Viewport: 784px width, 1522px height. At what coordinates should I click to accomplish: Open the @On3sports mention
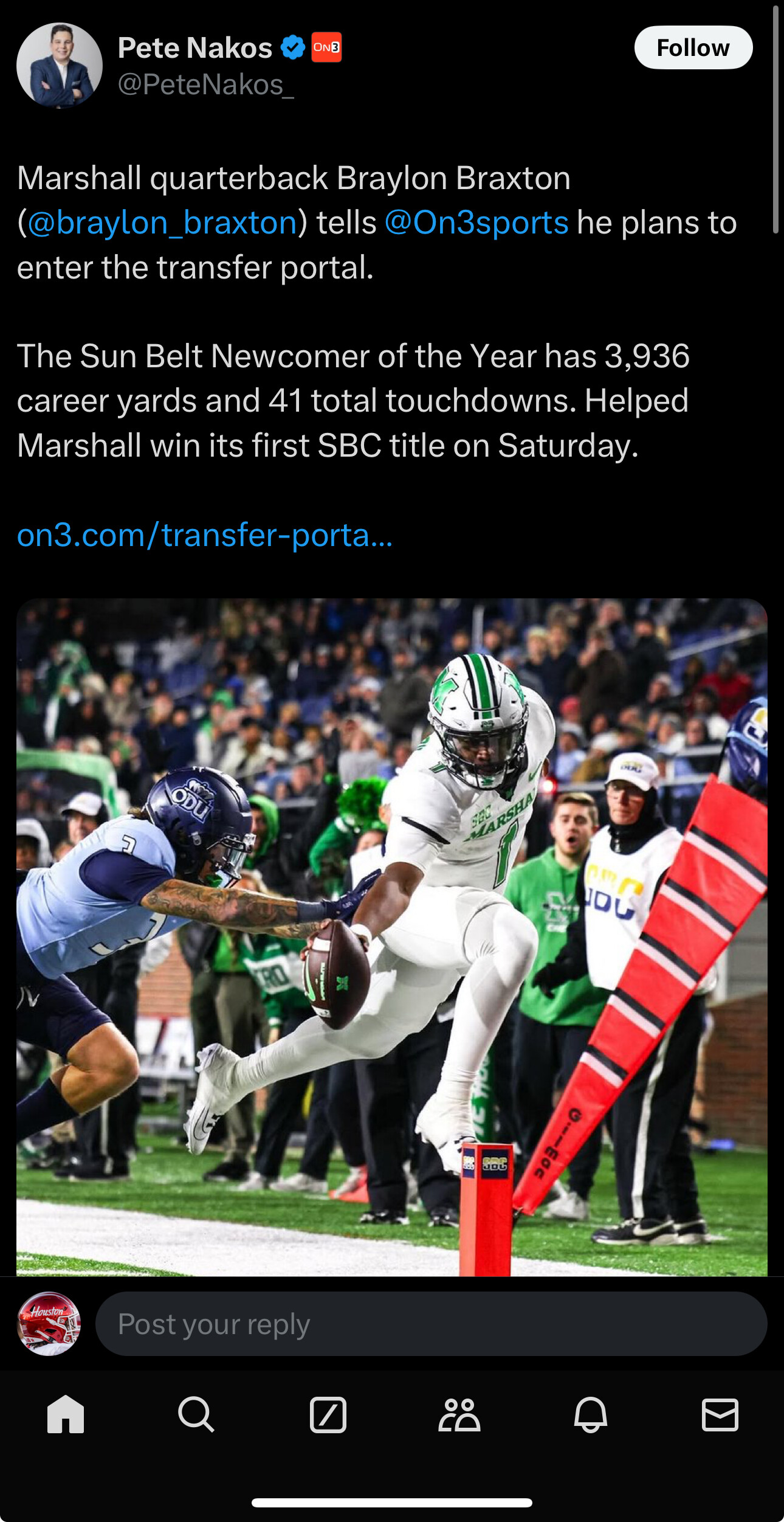[476, 223]
